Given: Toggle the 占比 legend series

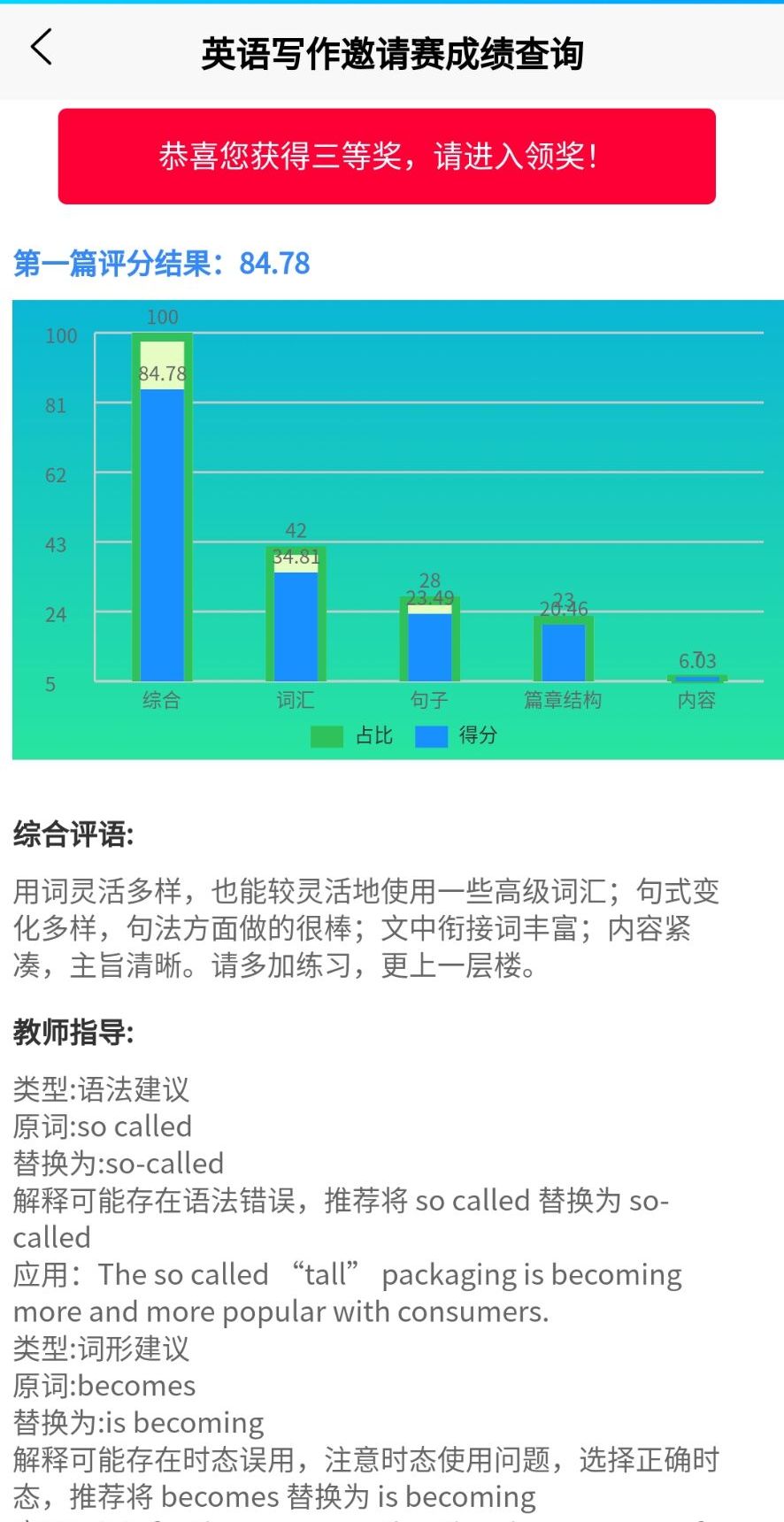Looking at the screenshot, I should point(351,736).
